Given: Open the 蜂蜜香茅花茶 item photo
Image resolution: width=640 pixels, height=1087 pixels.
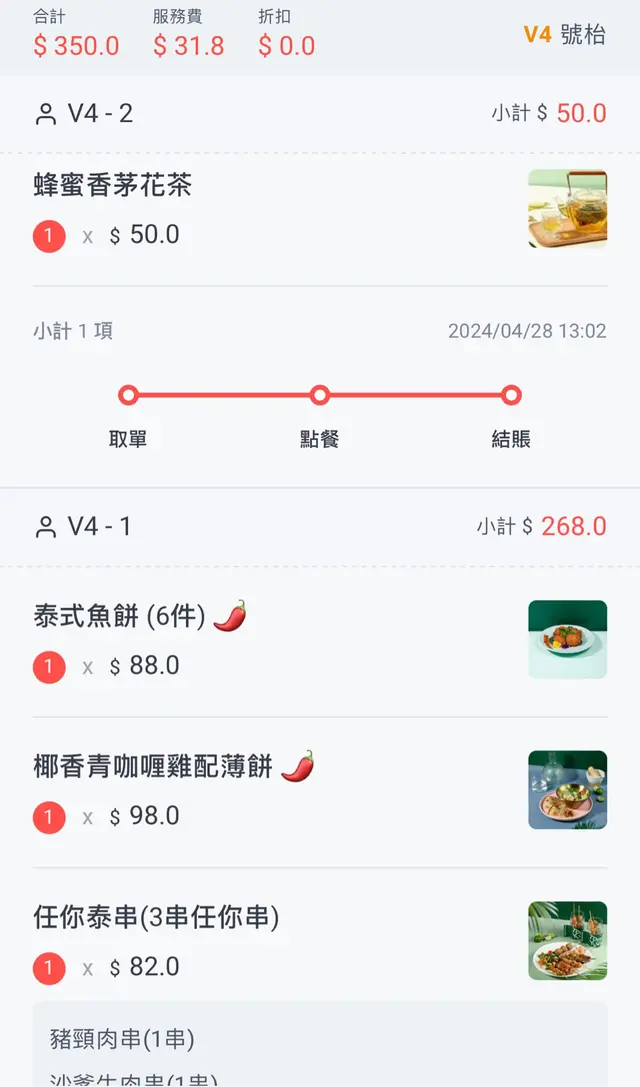Looking at the screenshot, I should pyautogui.click(x=567, y=209).
